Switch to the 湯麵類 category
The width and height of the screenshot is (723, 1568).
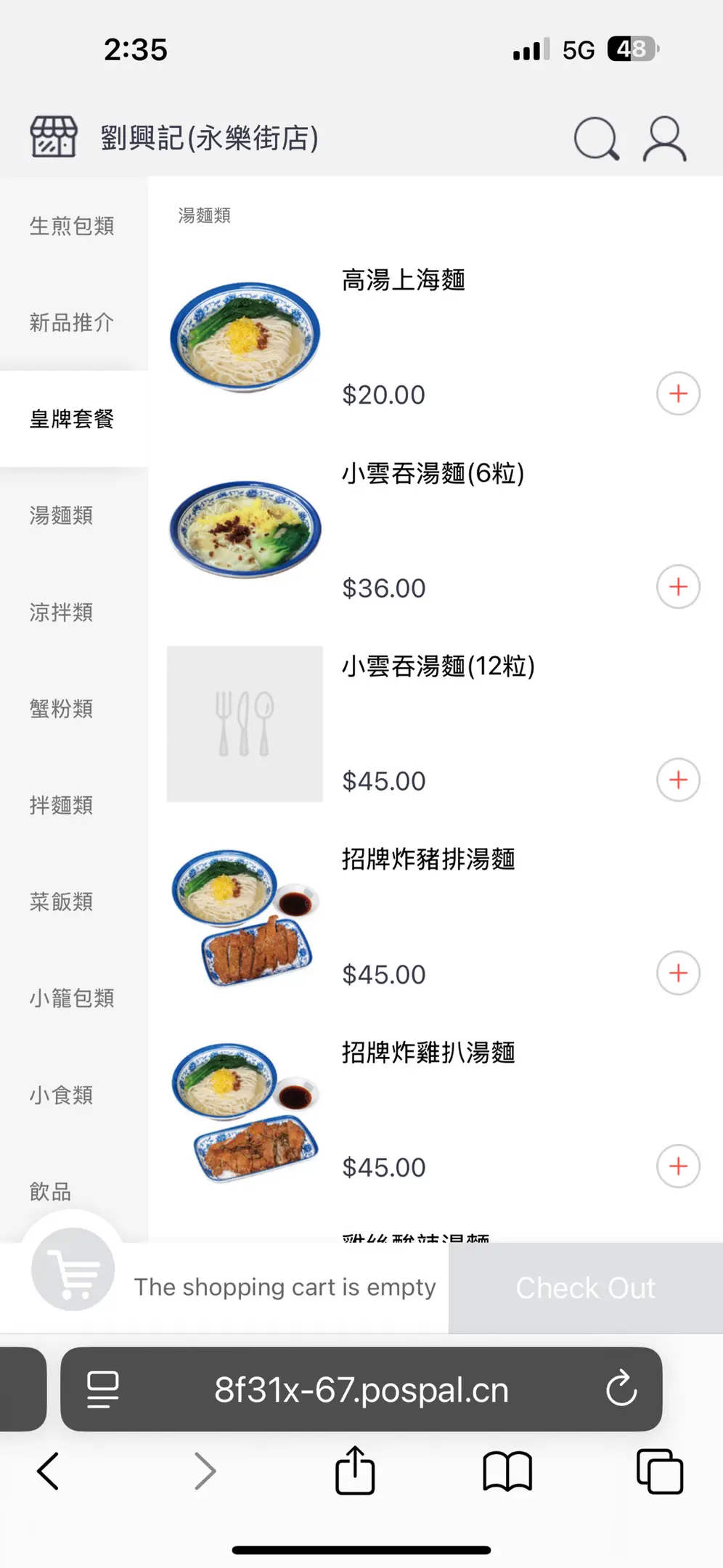[x=62, y=515]
